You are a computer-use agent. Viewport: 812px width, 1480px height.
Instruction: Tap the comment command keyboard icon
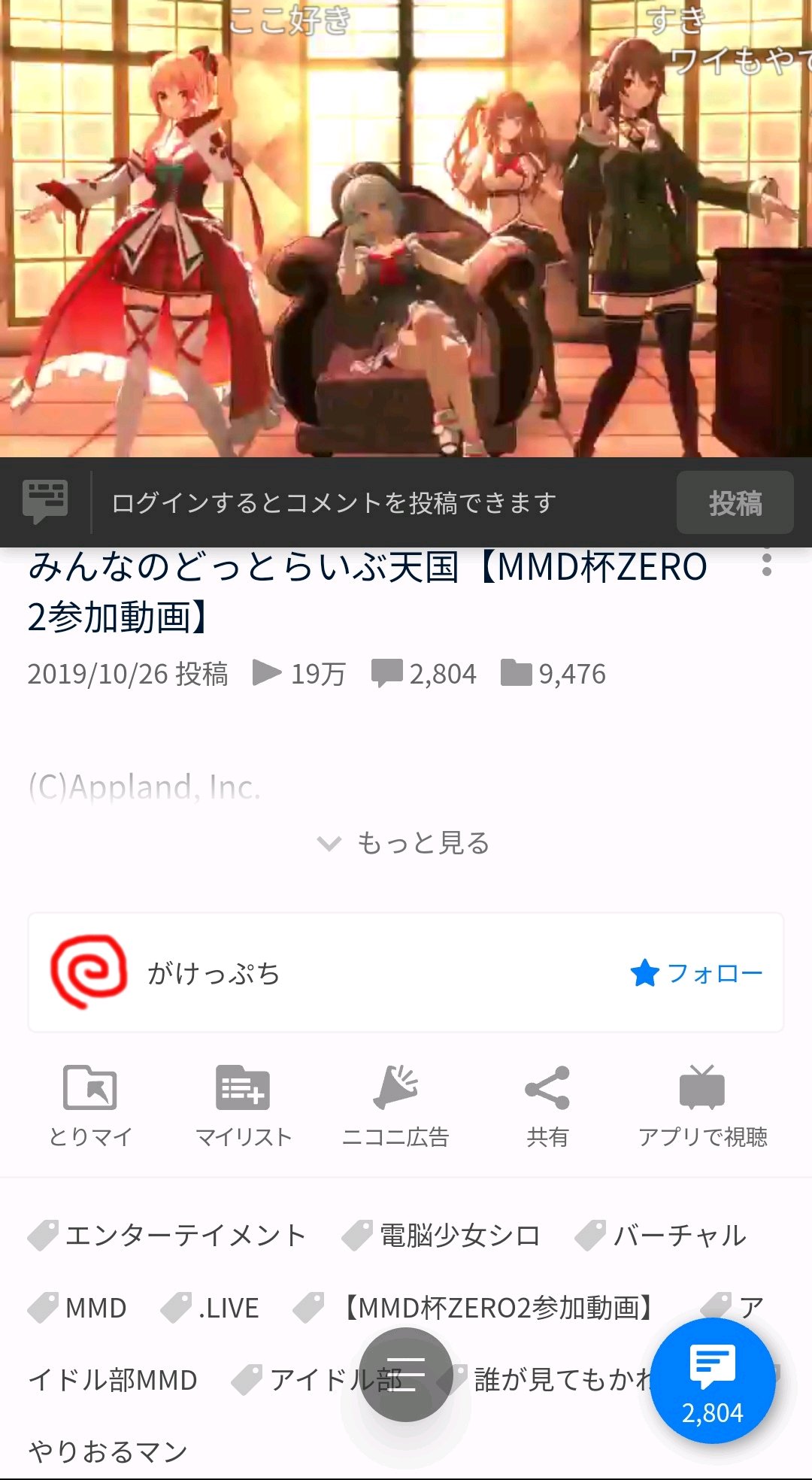point(45,502)
